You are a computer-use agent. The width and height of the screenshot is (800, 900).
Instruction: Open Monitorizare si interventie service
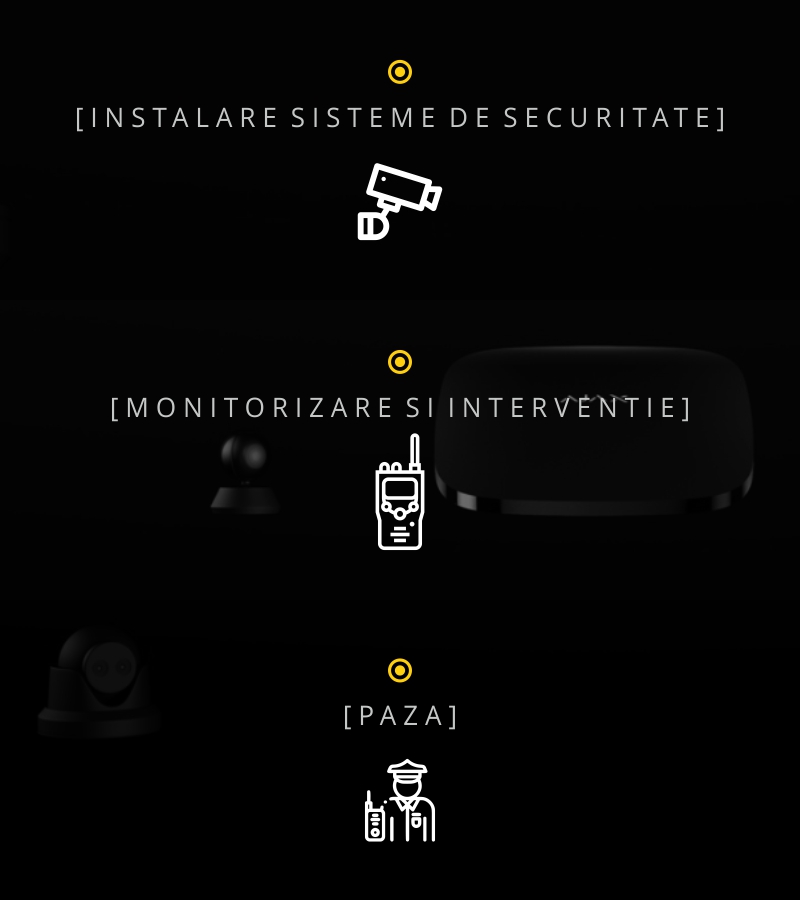[401, 408]
